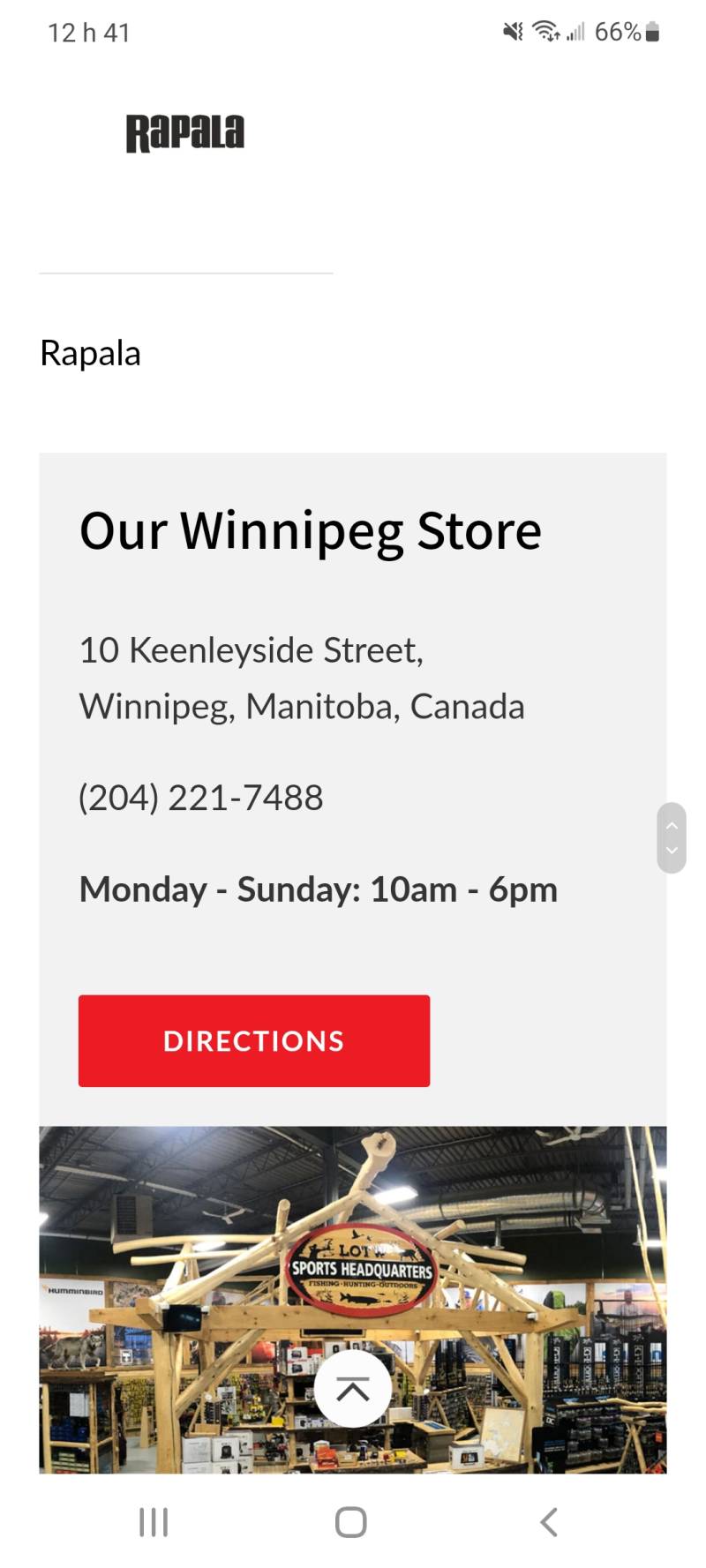Tap the scroll handle on the right edge
This screenshot has height=1568, width=706.
point(672,837)
